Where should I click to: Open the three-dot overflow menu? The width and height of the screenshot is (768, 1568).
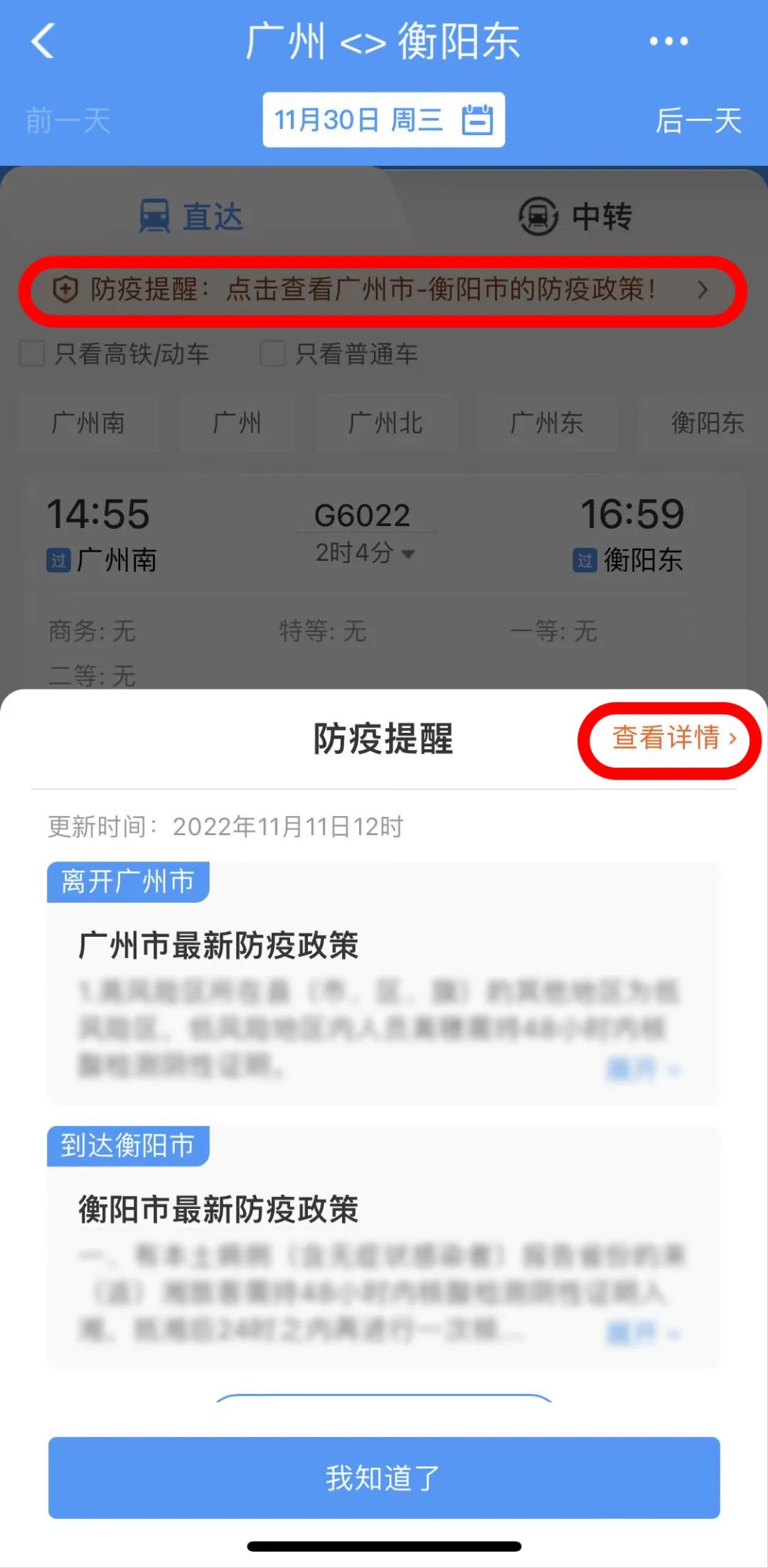668,41
